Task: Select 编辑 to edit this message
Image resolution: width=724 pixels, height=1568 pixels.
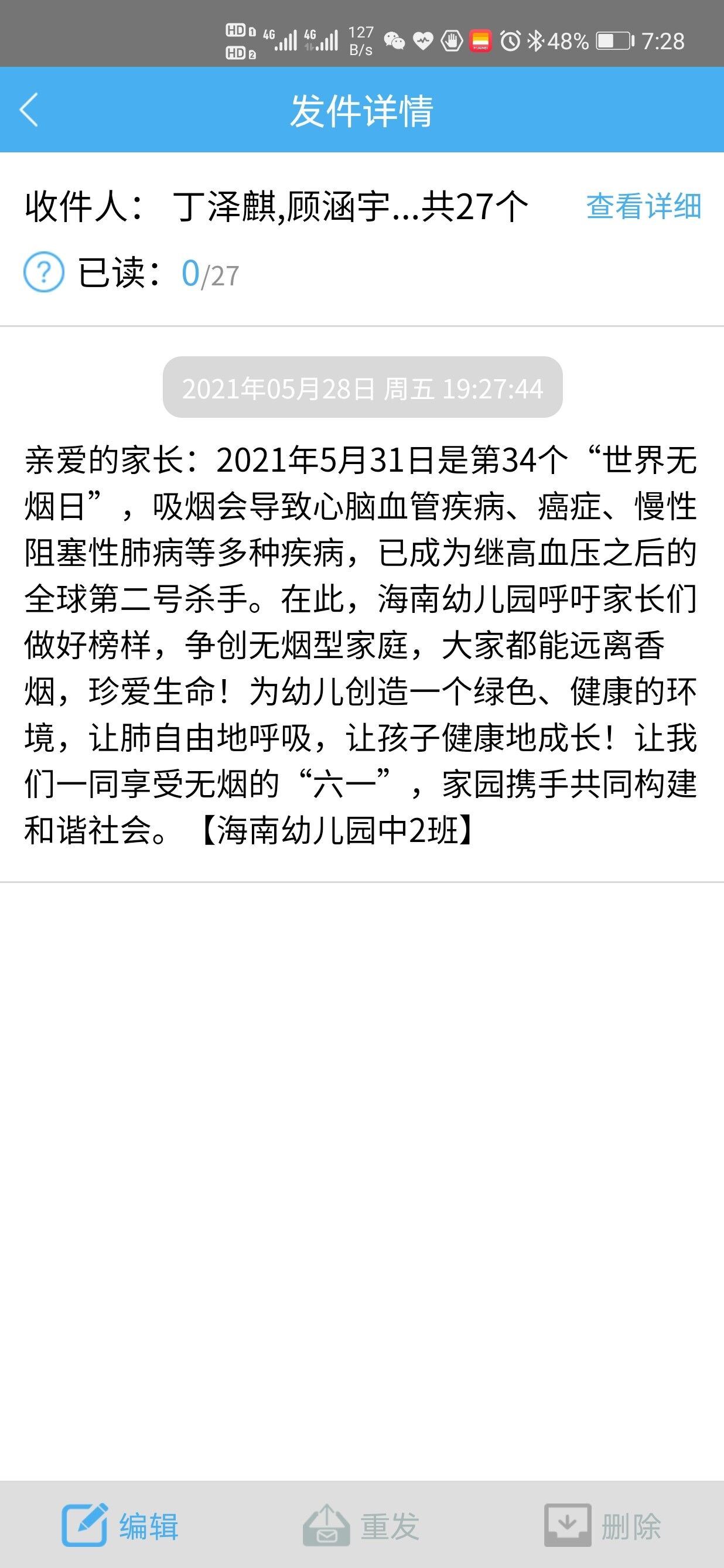Action: [x=120, y=1525]
